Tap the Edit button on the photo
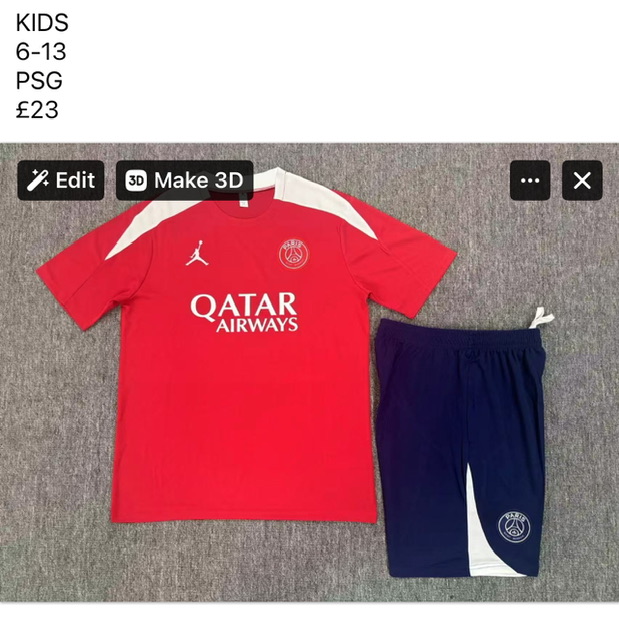This screenshot has width=619, height=640. click(x=61, y=180)
